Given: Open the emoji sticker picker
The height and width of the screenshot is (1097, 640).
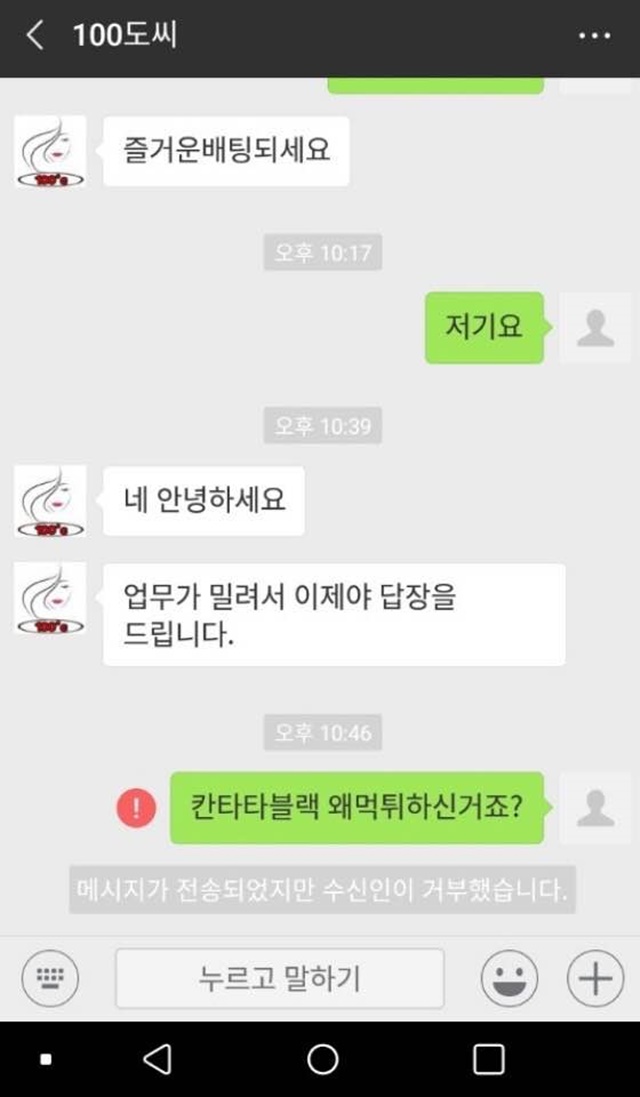Looking at the screenshot, I should [509, 977].
